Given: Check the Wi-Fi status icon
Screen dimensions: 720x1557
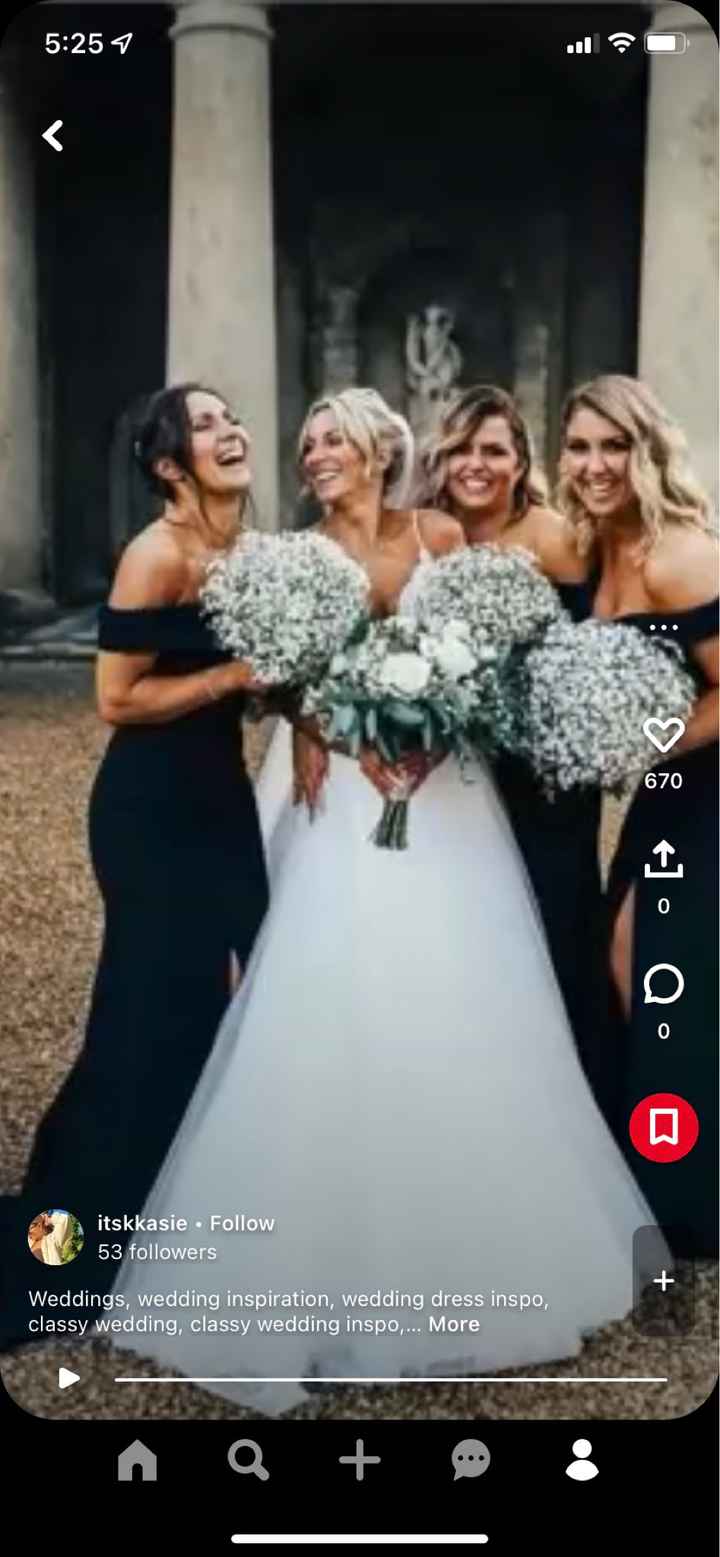Looking at the screenshot, I should click(620, 42).
